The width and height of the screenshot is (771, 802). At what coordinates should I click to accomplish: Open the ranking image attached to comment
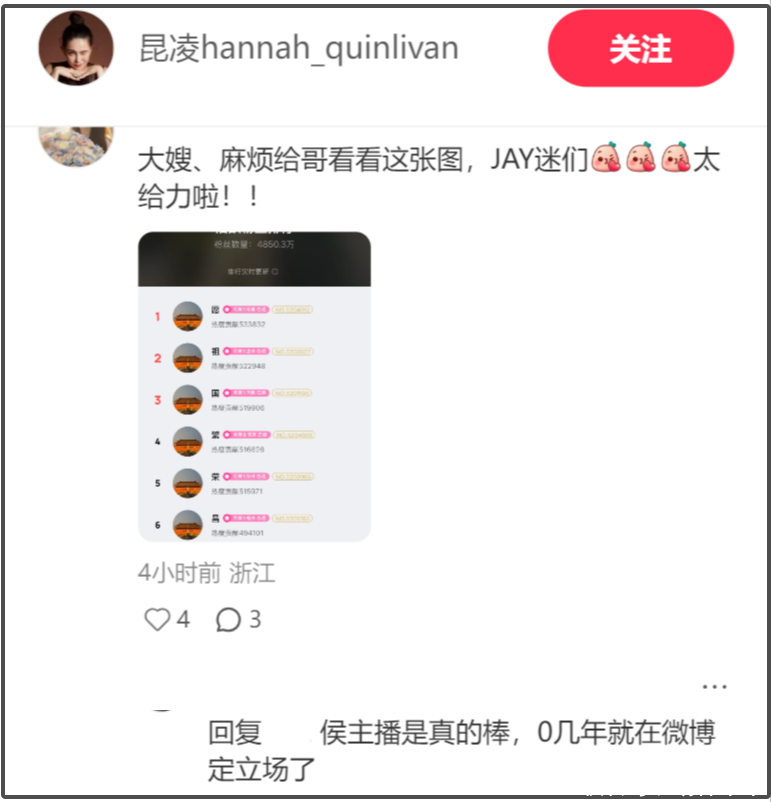[x=254, y=387]
